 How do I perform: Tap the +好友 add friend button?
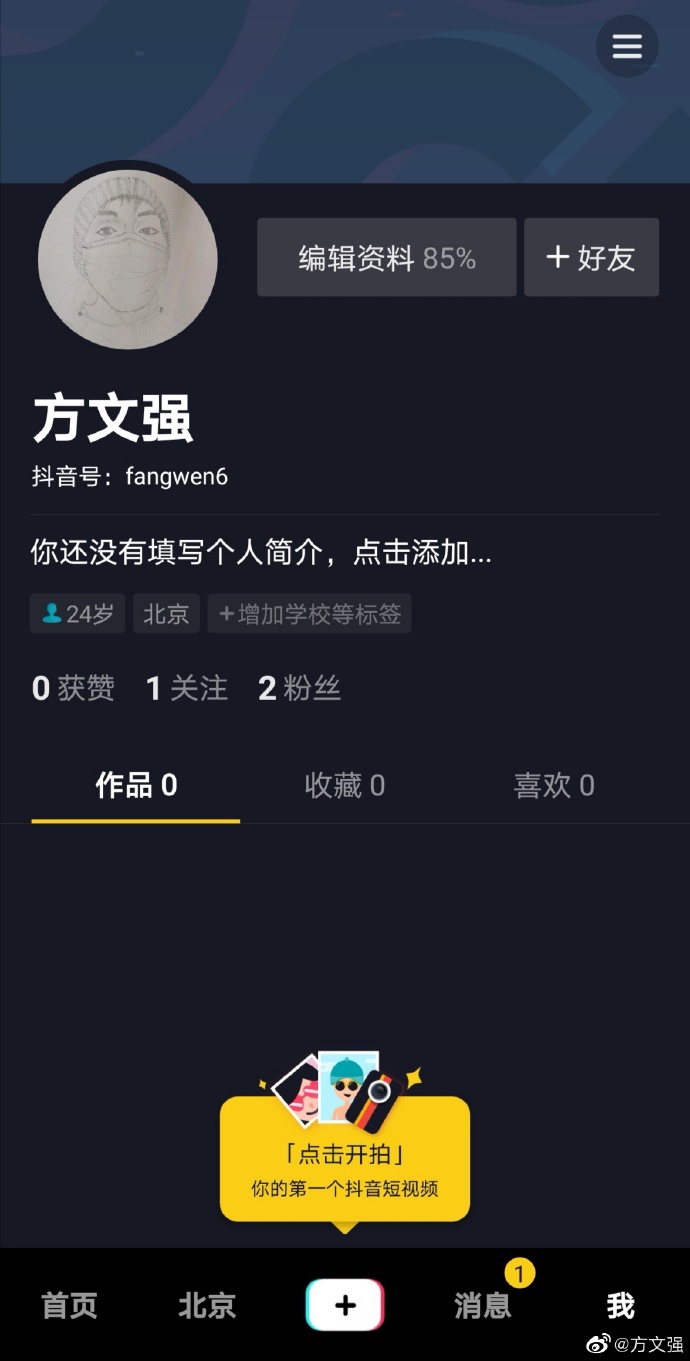pyautogui.click(x=591, y=258)
